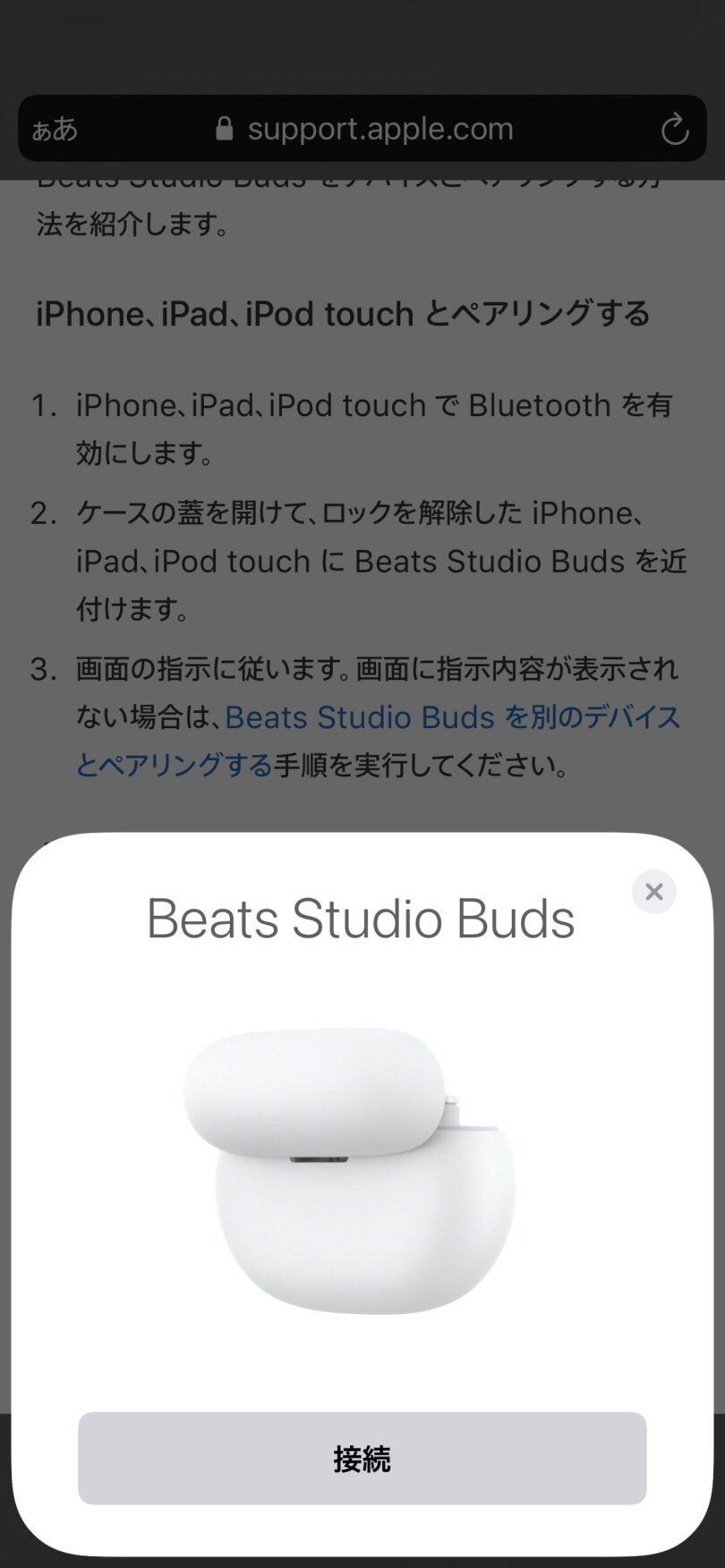
Task: Open the ぁあ reader and text size menu
Action: [x=55, y=130]
